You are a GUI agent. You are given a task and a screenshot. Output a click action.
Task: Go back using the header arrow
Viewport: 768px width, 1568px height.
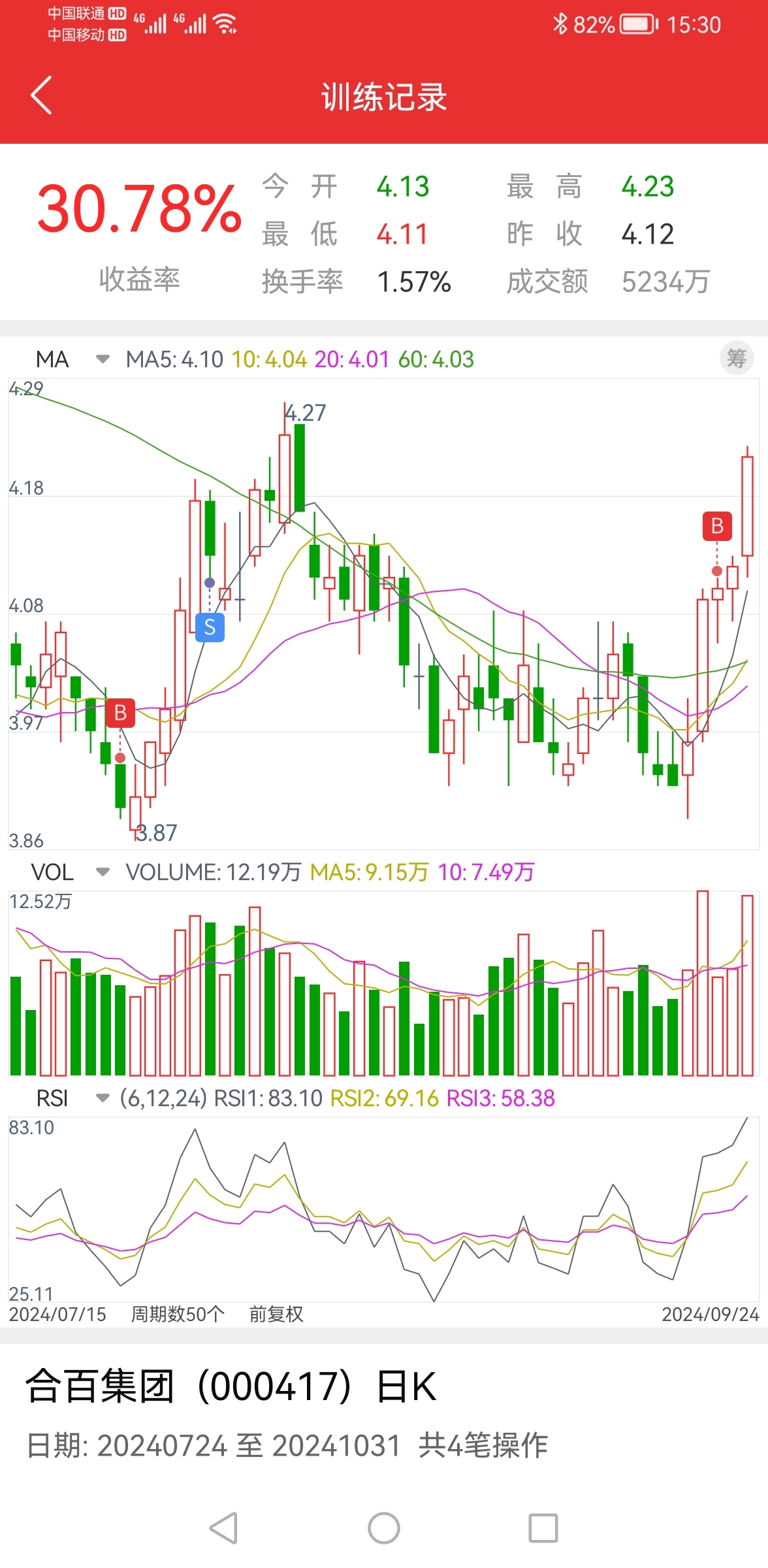click(41, 95)
